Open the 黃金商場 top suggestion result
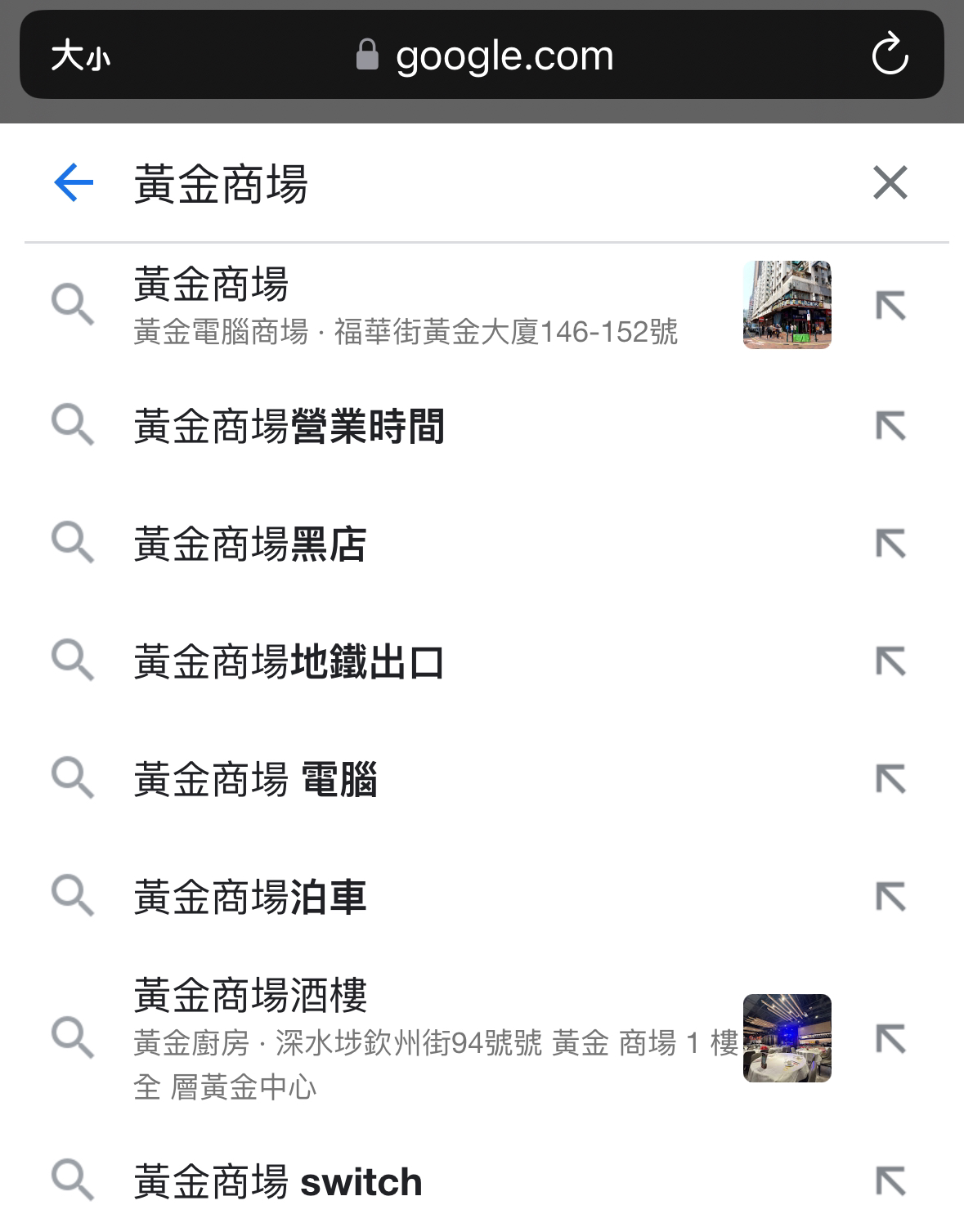Image resolution: width=964 pixels, height=1232 pixels. coord(327,307)
